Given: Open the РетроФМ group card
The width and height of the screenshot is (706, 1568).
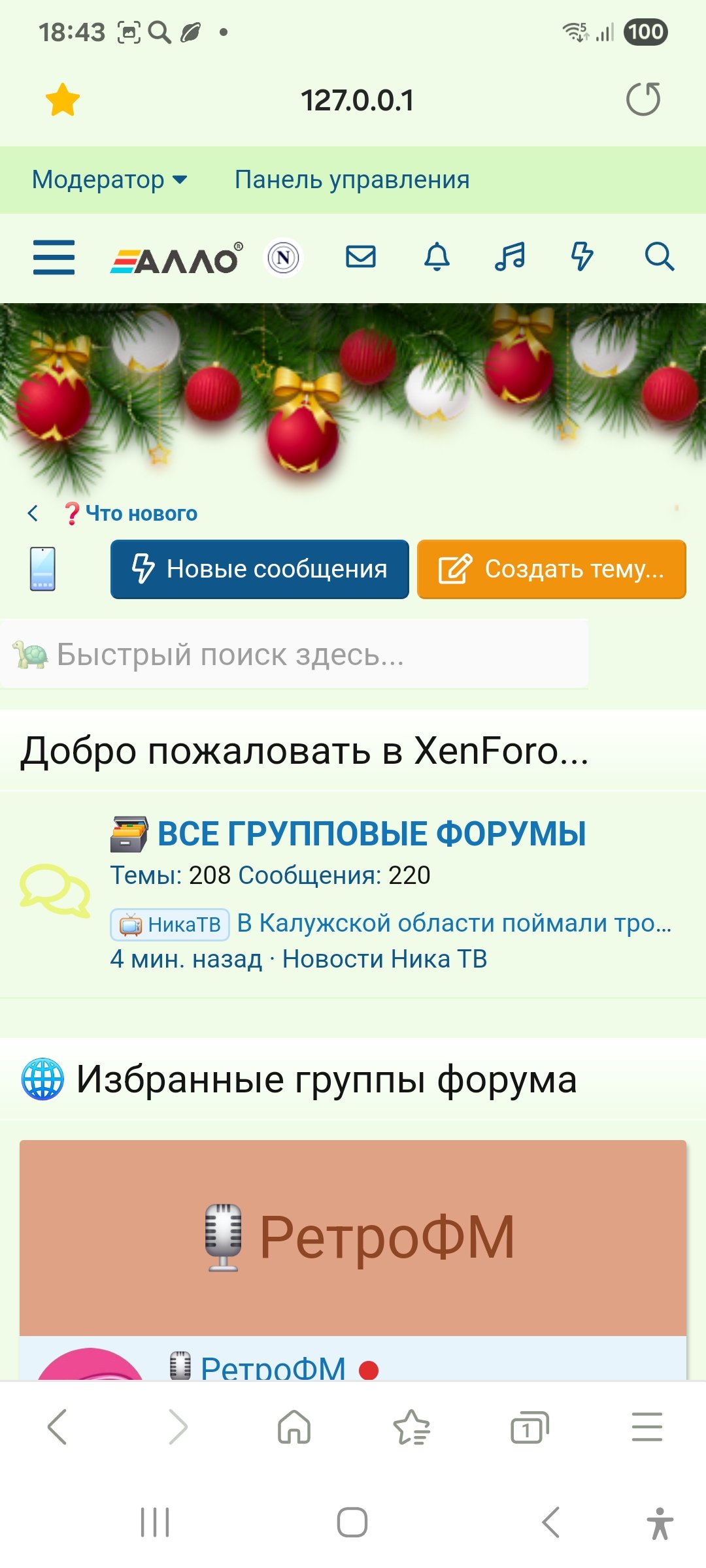Looking at the screenshot, I should click(353, 1237).
